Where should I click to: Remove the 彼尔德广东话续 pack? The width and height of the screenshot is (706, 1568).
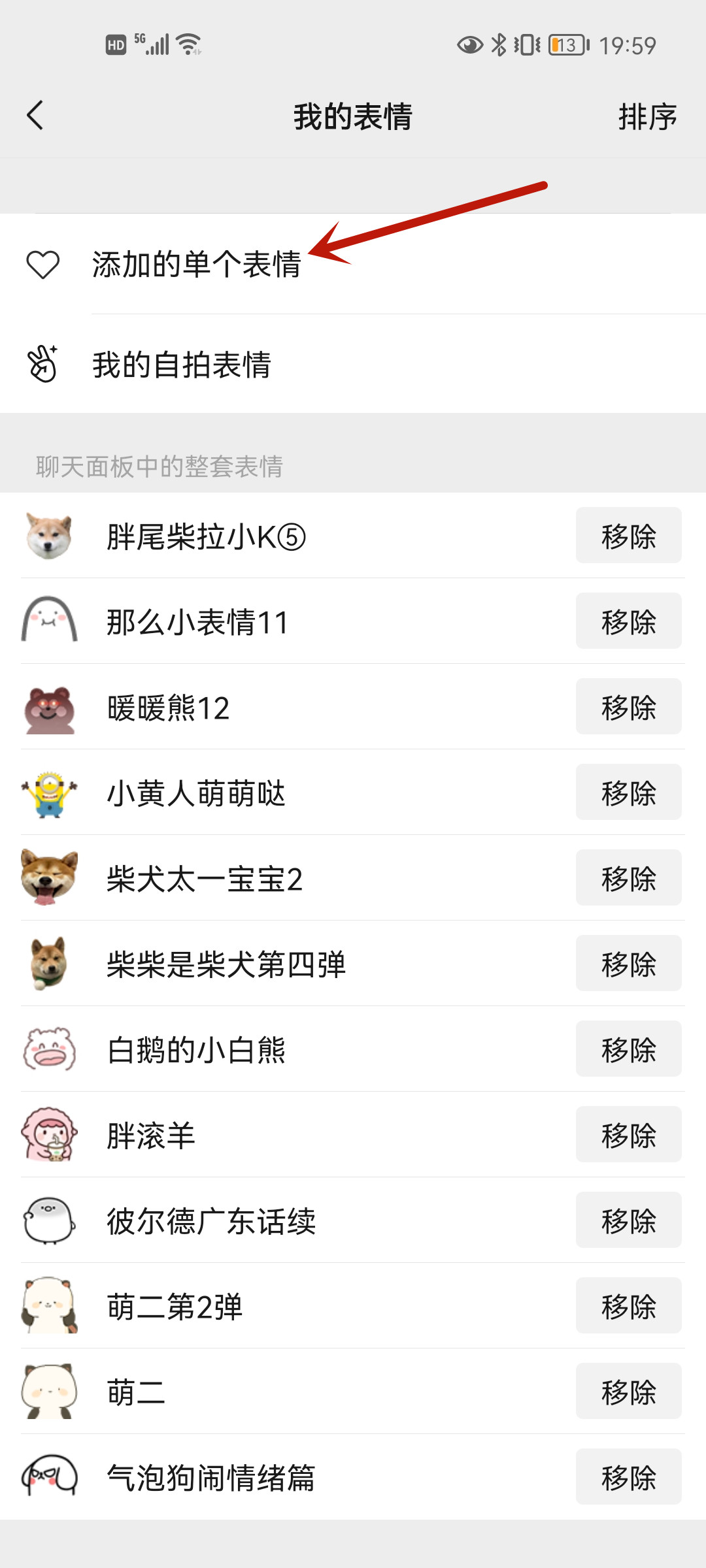(628, 1220)
